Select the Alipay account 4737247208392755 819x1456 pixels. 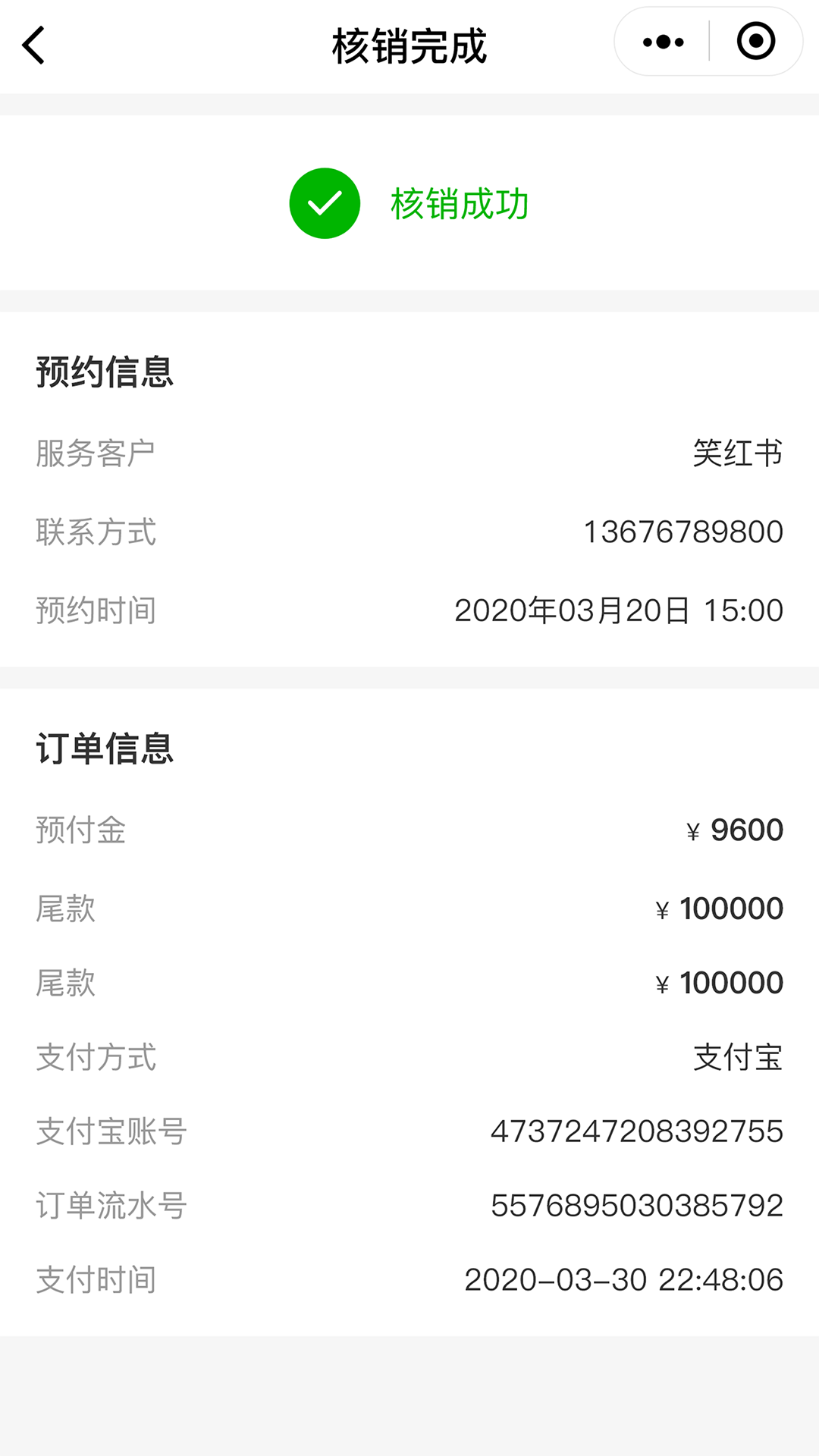(x=637, y=1131)
